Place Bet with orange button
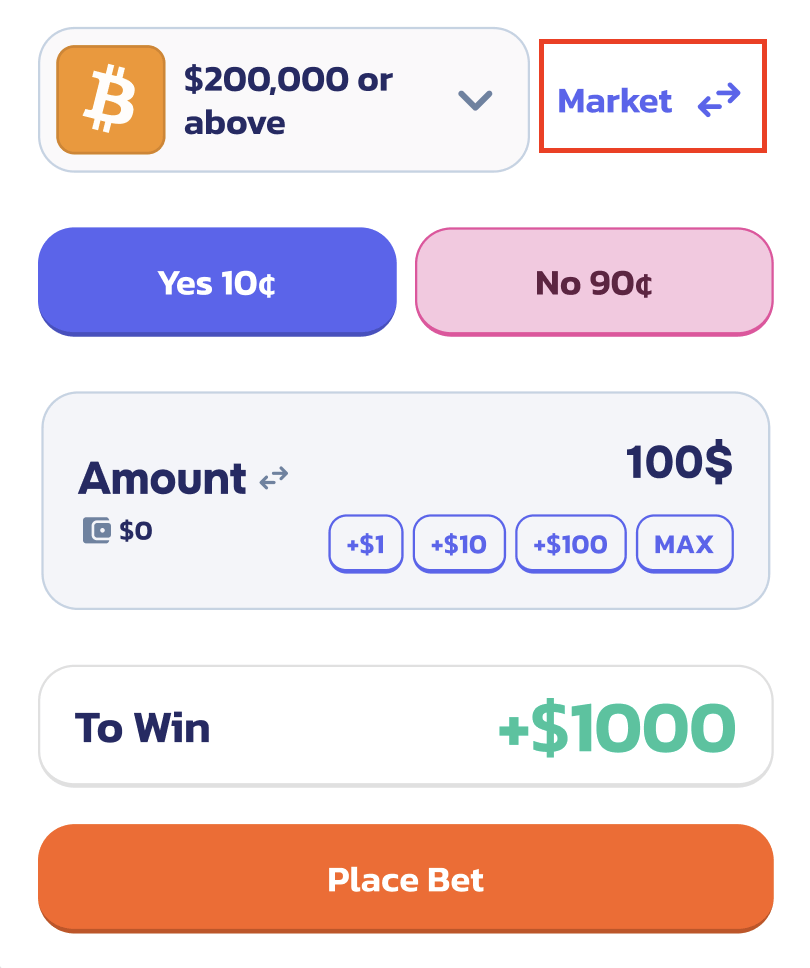810x968 pixels. [x=405, y=879]
